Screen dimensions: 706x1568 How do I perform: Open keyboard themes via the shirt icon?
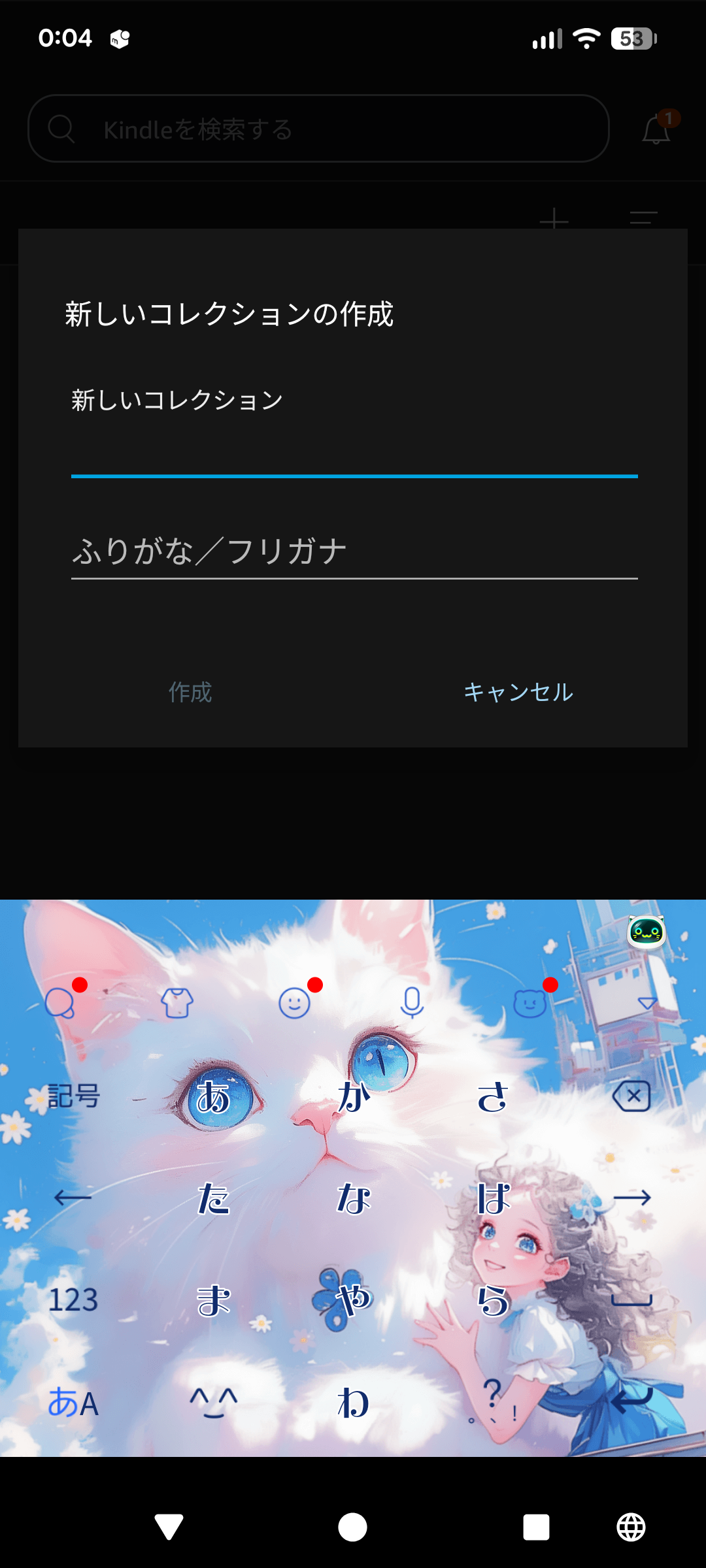pyautogui.click(x=177, y=1002)
